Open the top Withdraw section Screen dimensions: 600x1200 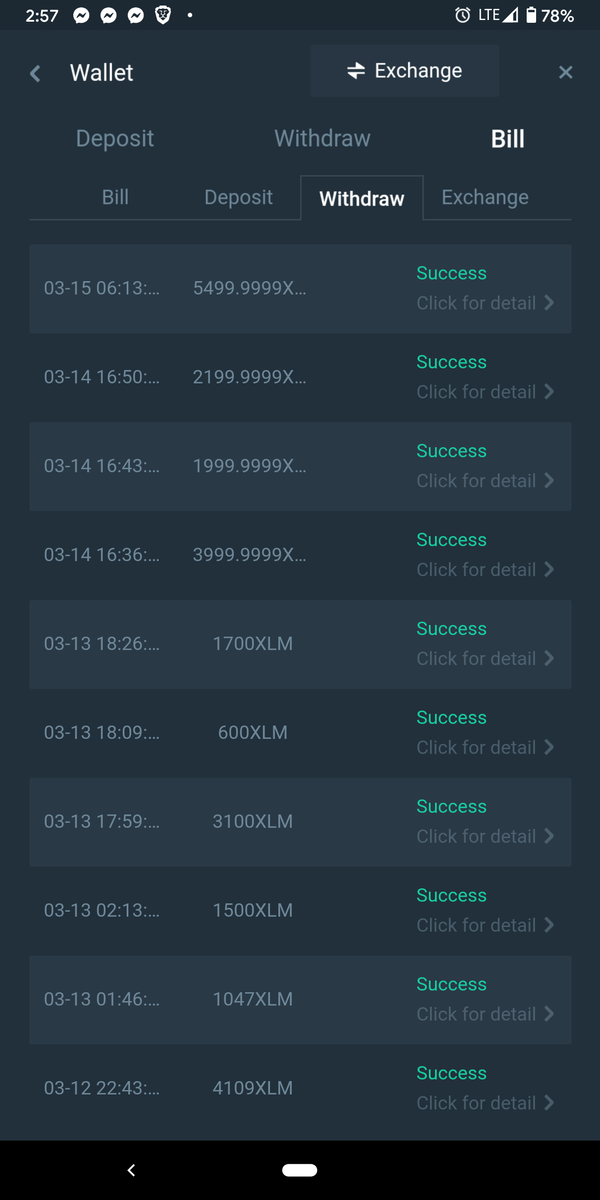coord(322,138)
